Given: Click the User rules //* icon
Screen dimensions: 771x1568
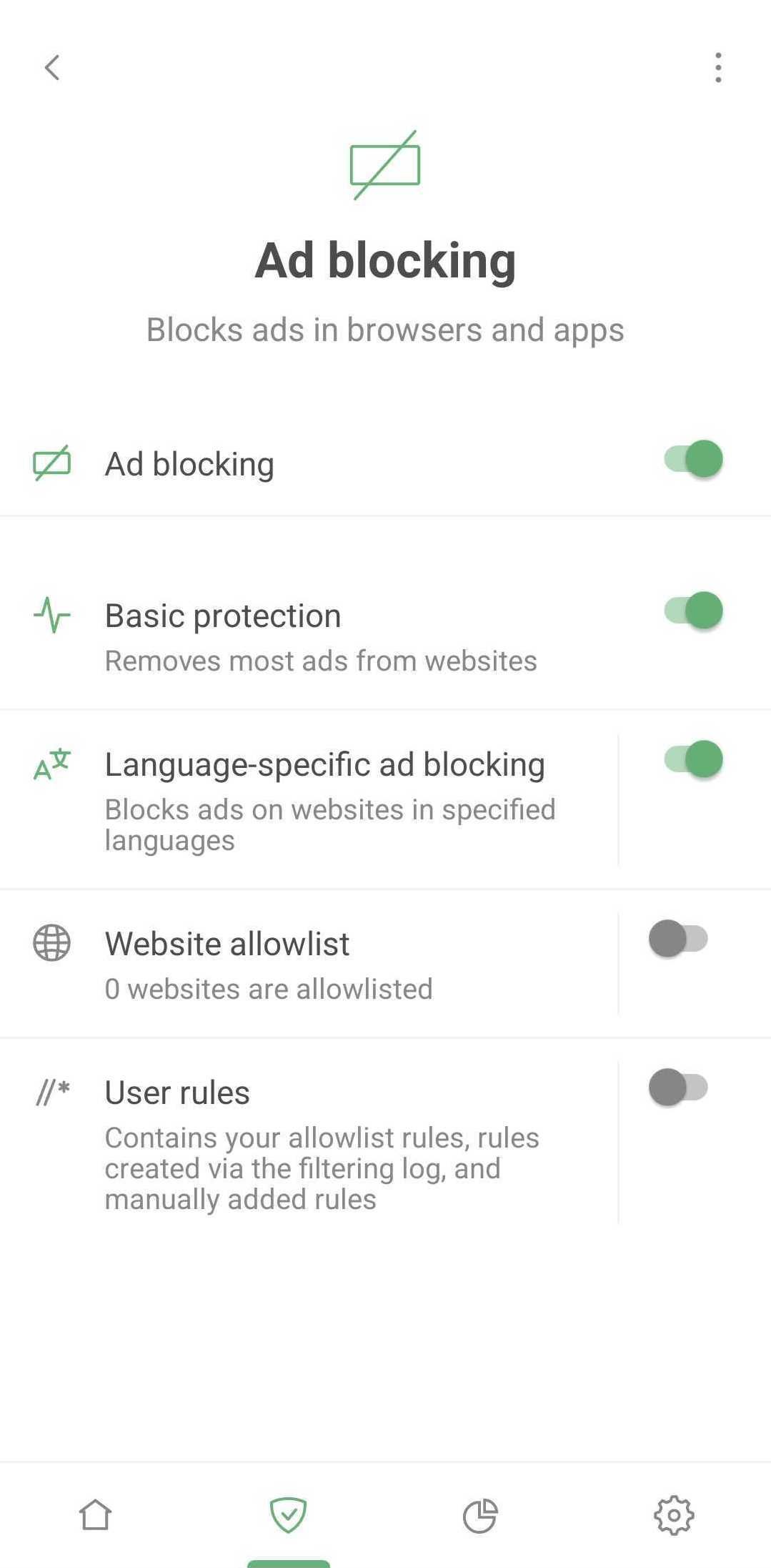Looking at the screenshot, I should [51, 1093].
